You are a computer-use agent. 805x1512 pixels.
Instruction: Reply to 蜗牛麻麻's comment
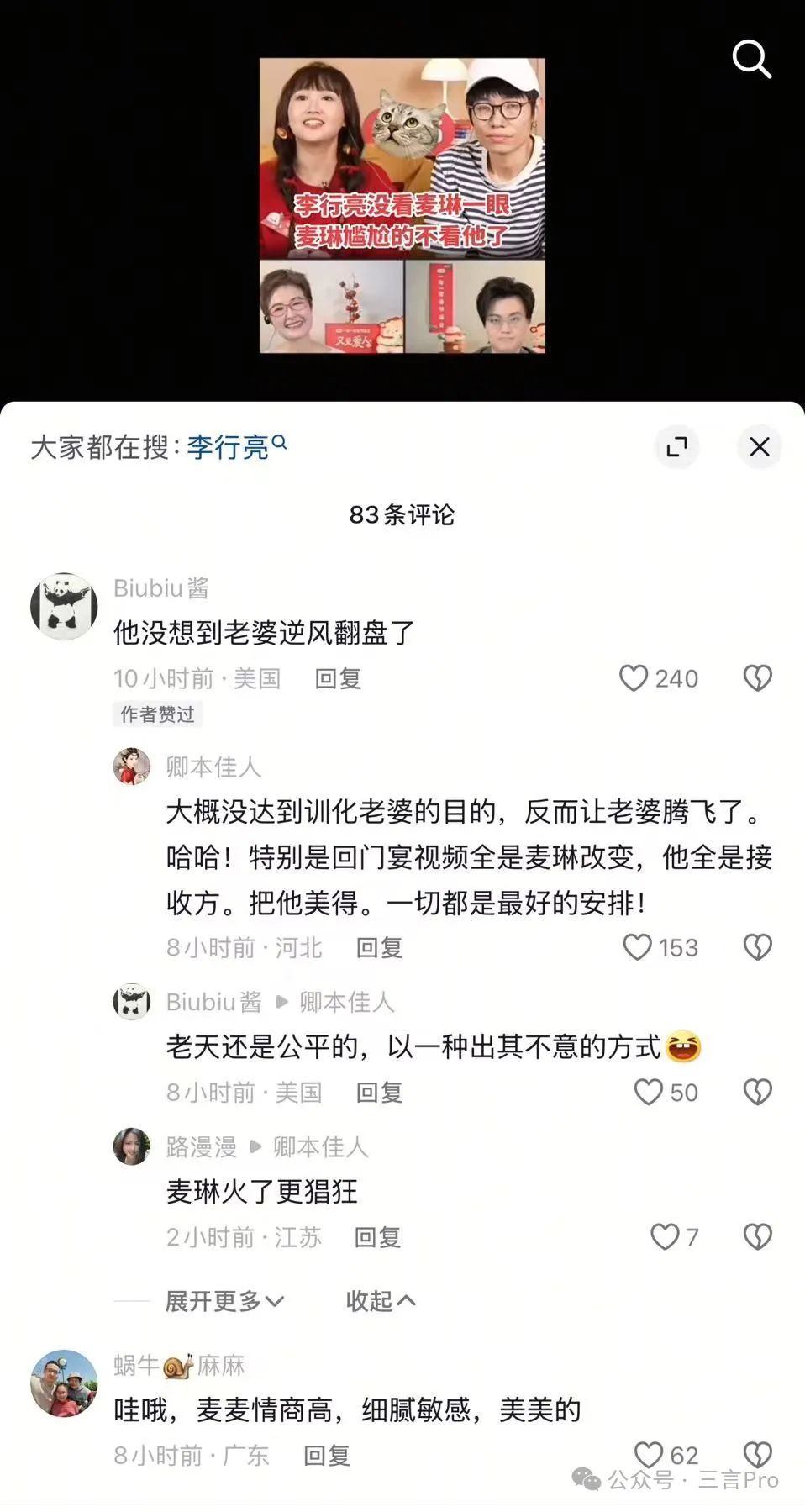(326, 1456)
